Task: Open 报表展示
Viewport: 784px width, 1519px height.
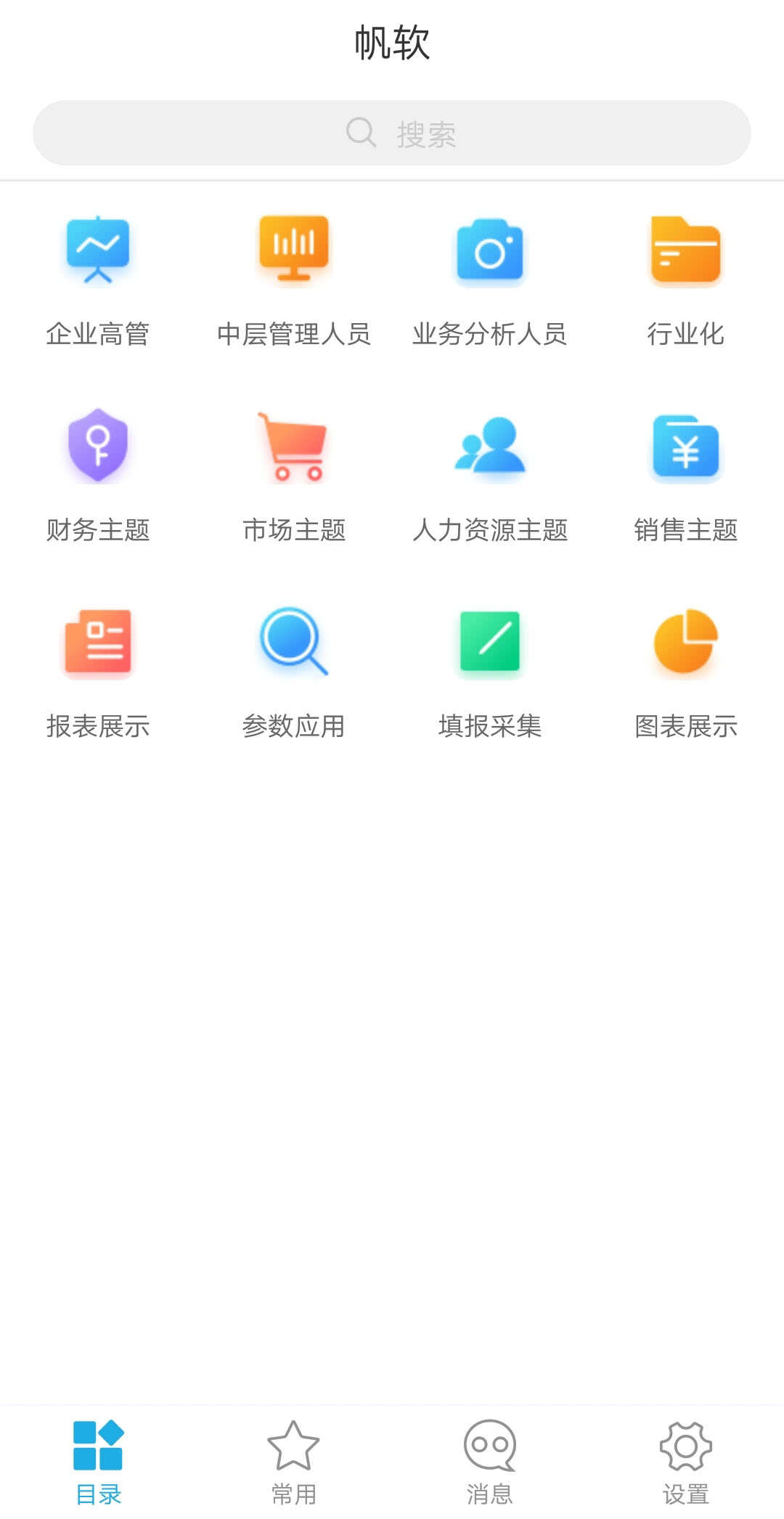Action: [x=98, y=672]
